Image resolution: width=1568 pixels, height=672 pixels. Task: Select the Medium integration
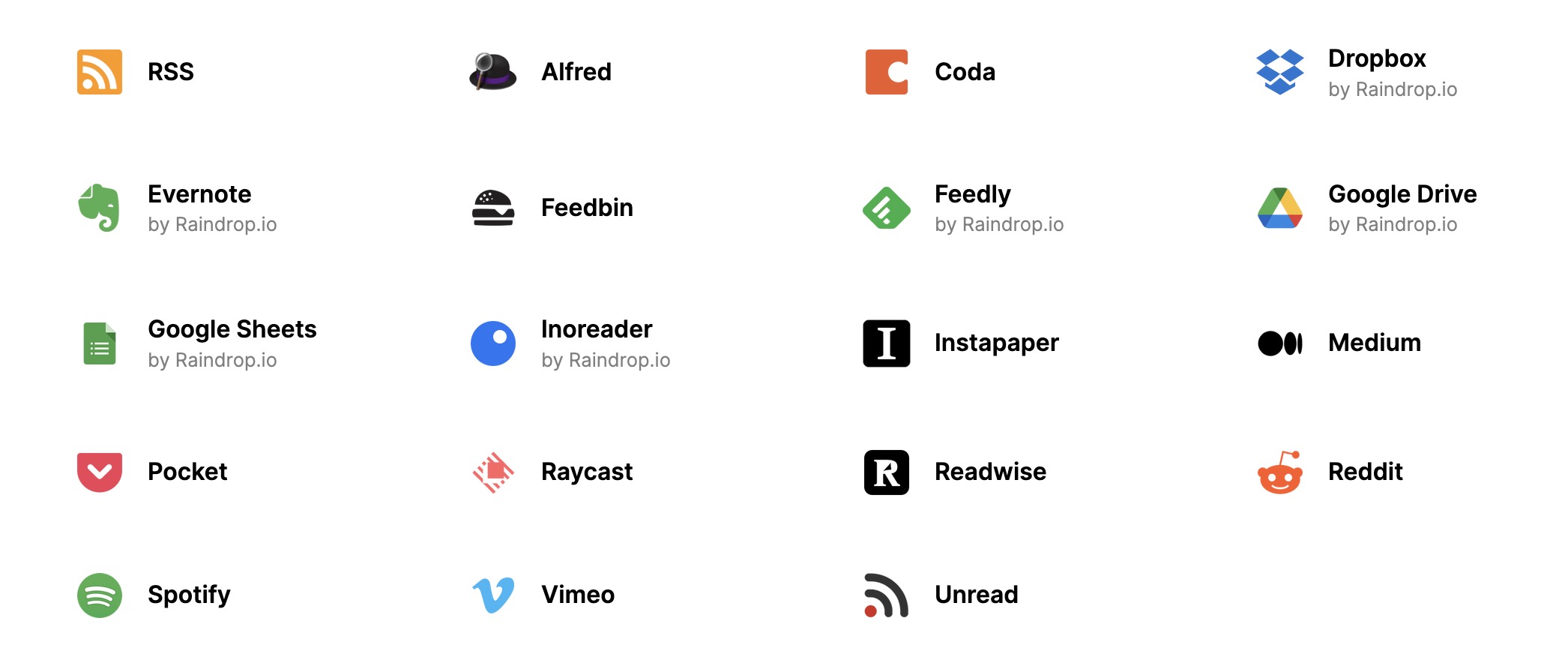click(x=1374, y=343)
